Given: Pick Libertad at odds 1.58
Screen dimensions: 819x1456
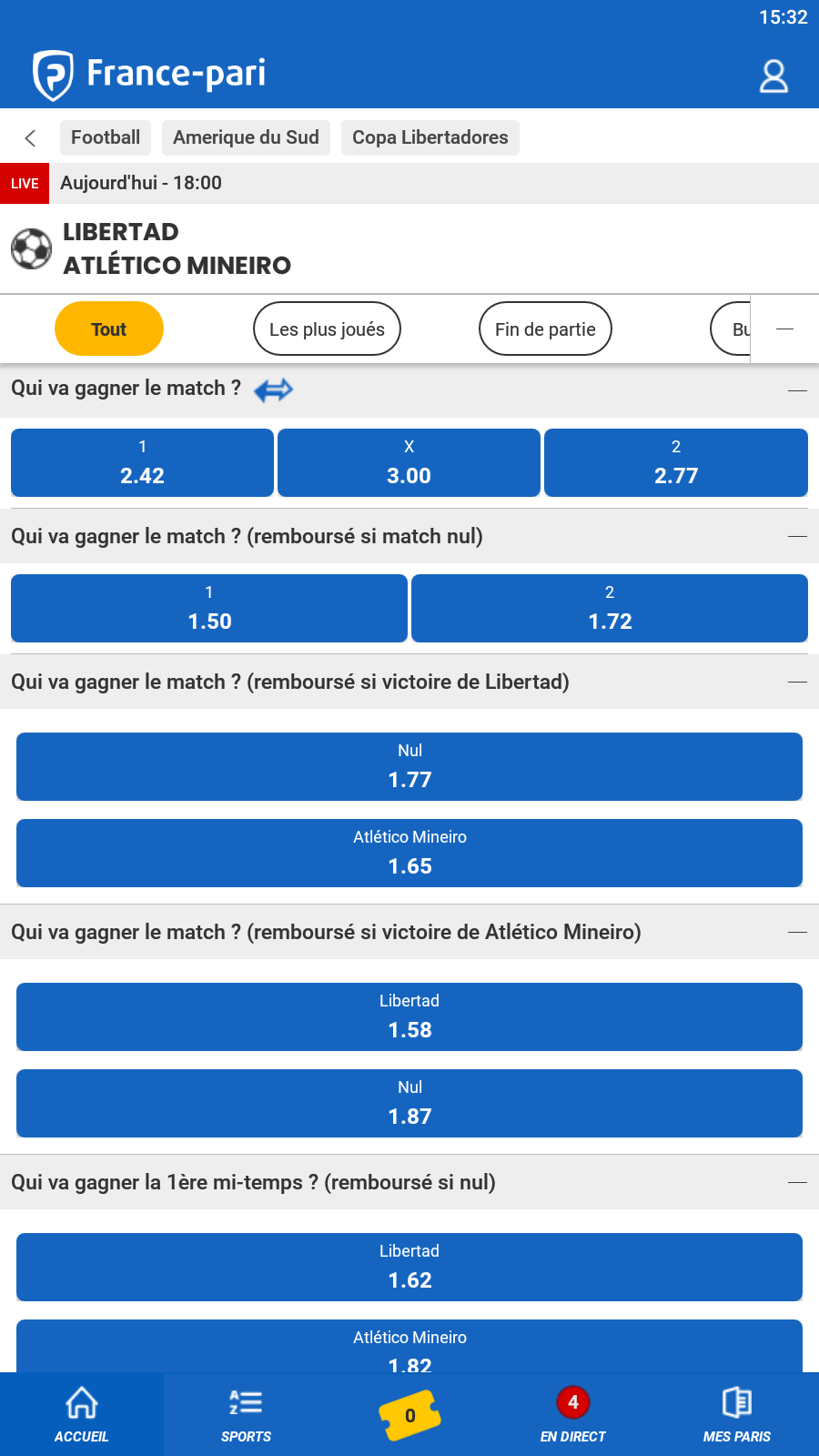Looking at the screenshot, I should coord(409,1016).
